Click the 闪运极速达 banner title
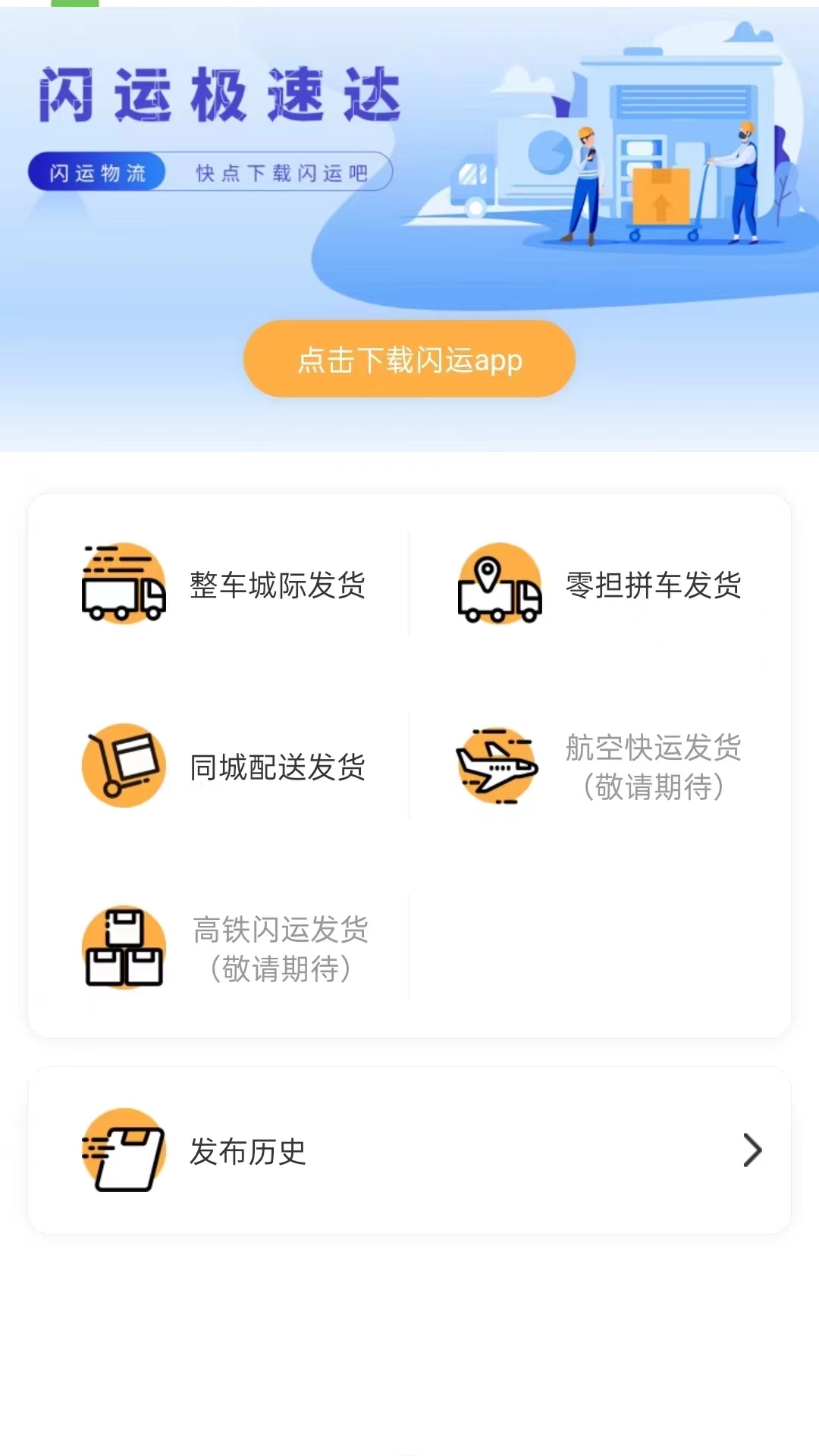Image resolution: width=819 pixels, height=1456 pixels. (x=220, y=99)
